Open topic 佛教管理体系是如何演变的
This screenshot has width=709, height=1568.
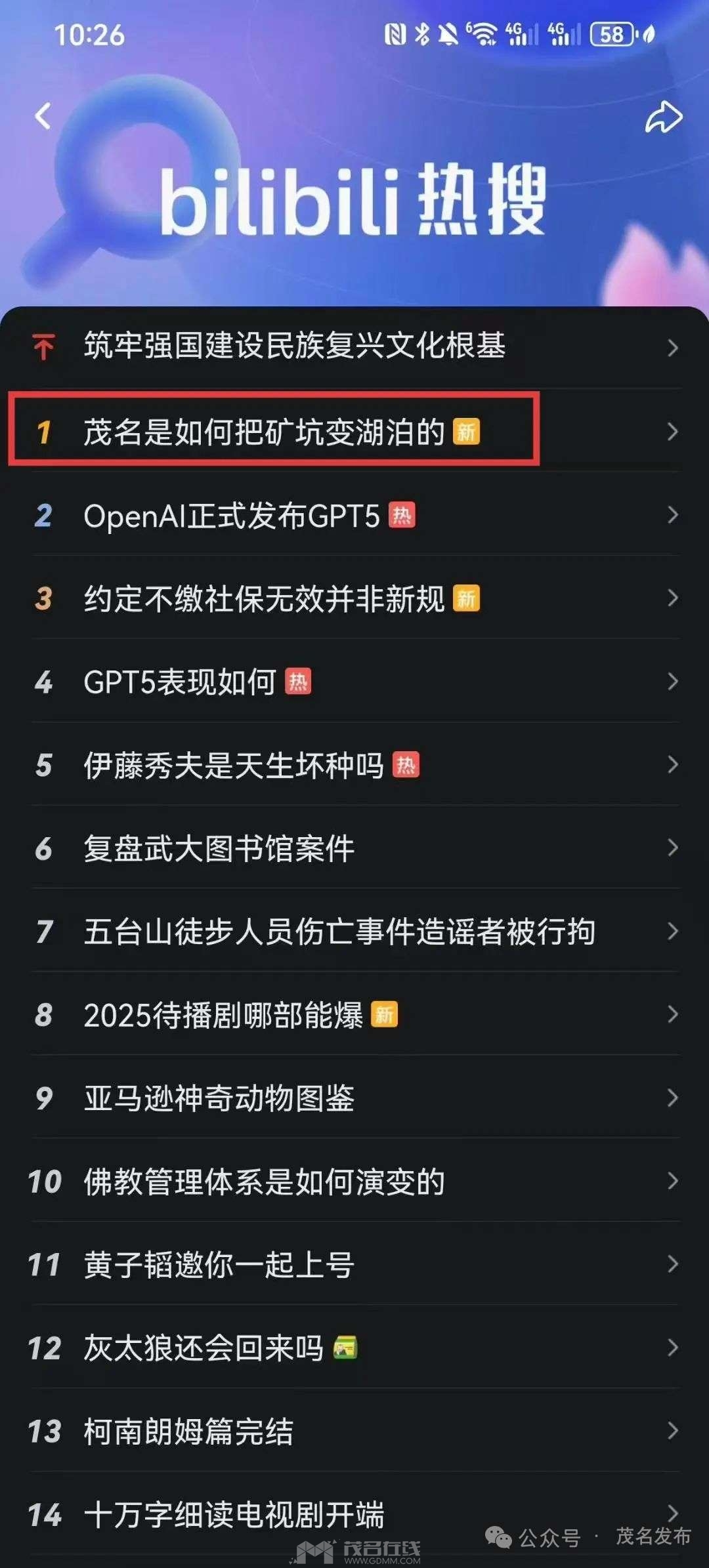264,1182
